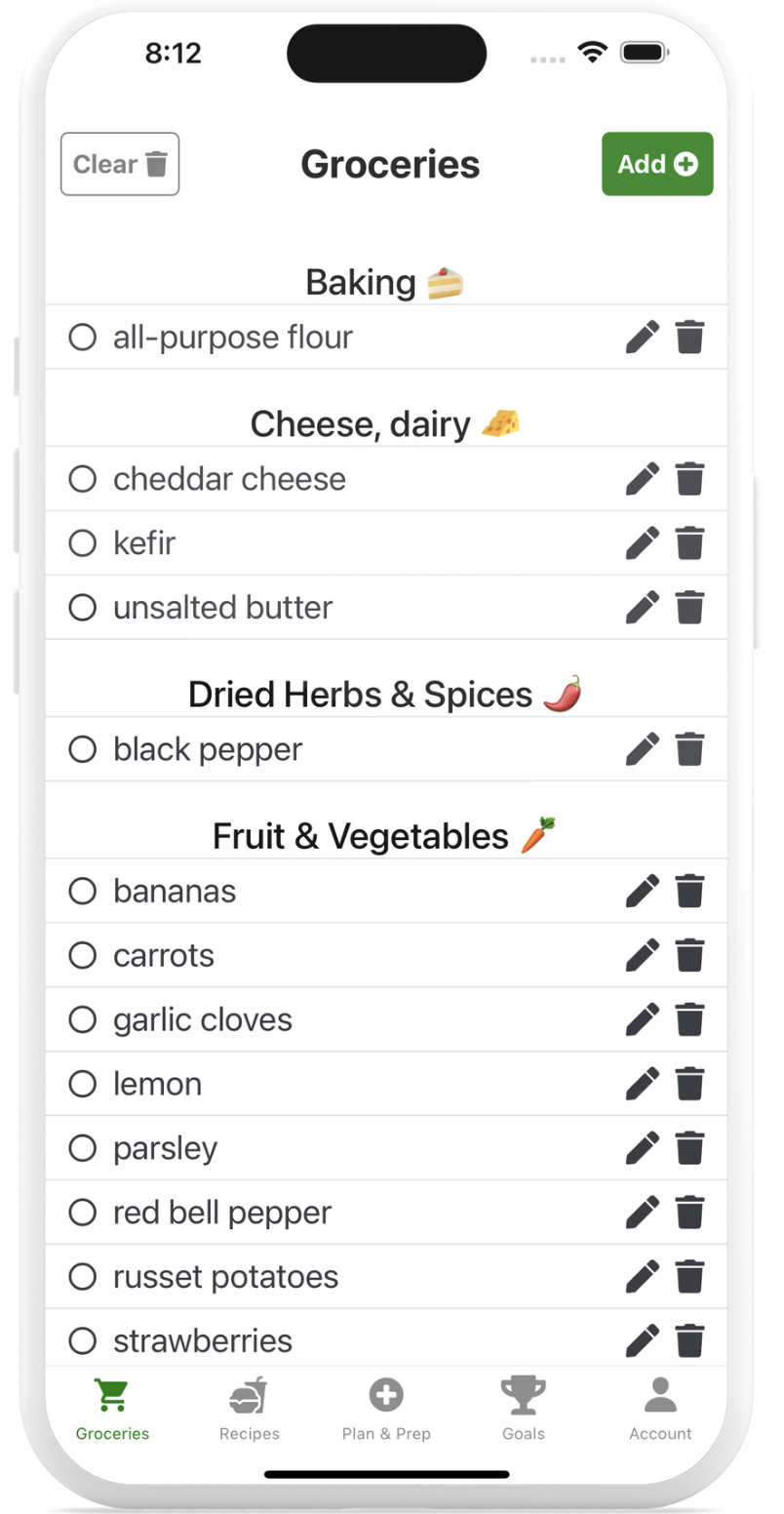Remove bananas from groceries
Image resolution: width=784 pixels, height=1514 pixels.
coord(690,891)
